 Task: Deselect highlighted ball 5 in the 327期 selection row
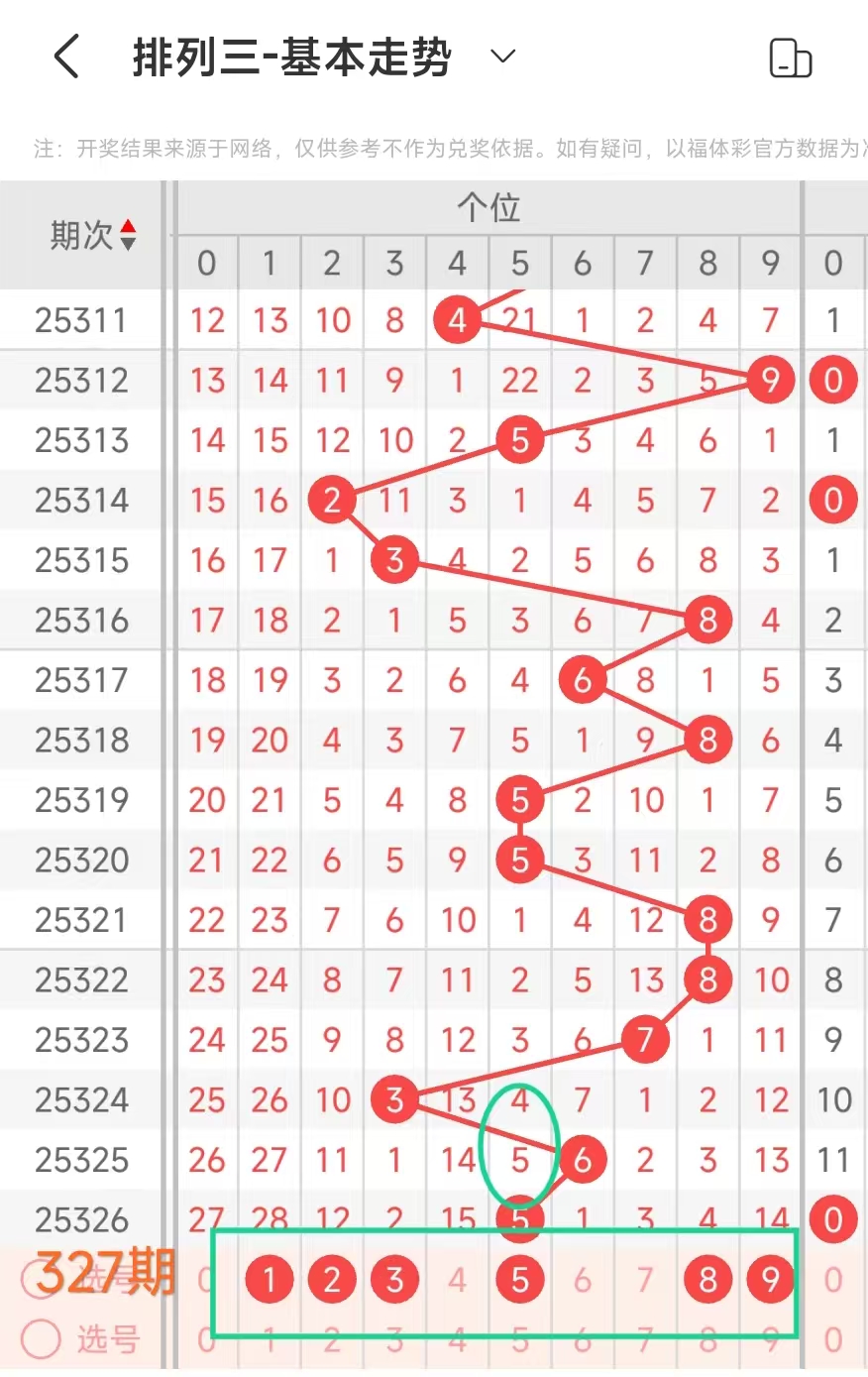pos(520,1280)
